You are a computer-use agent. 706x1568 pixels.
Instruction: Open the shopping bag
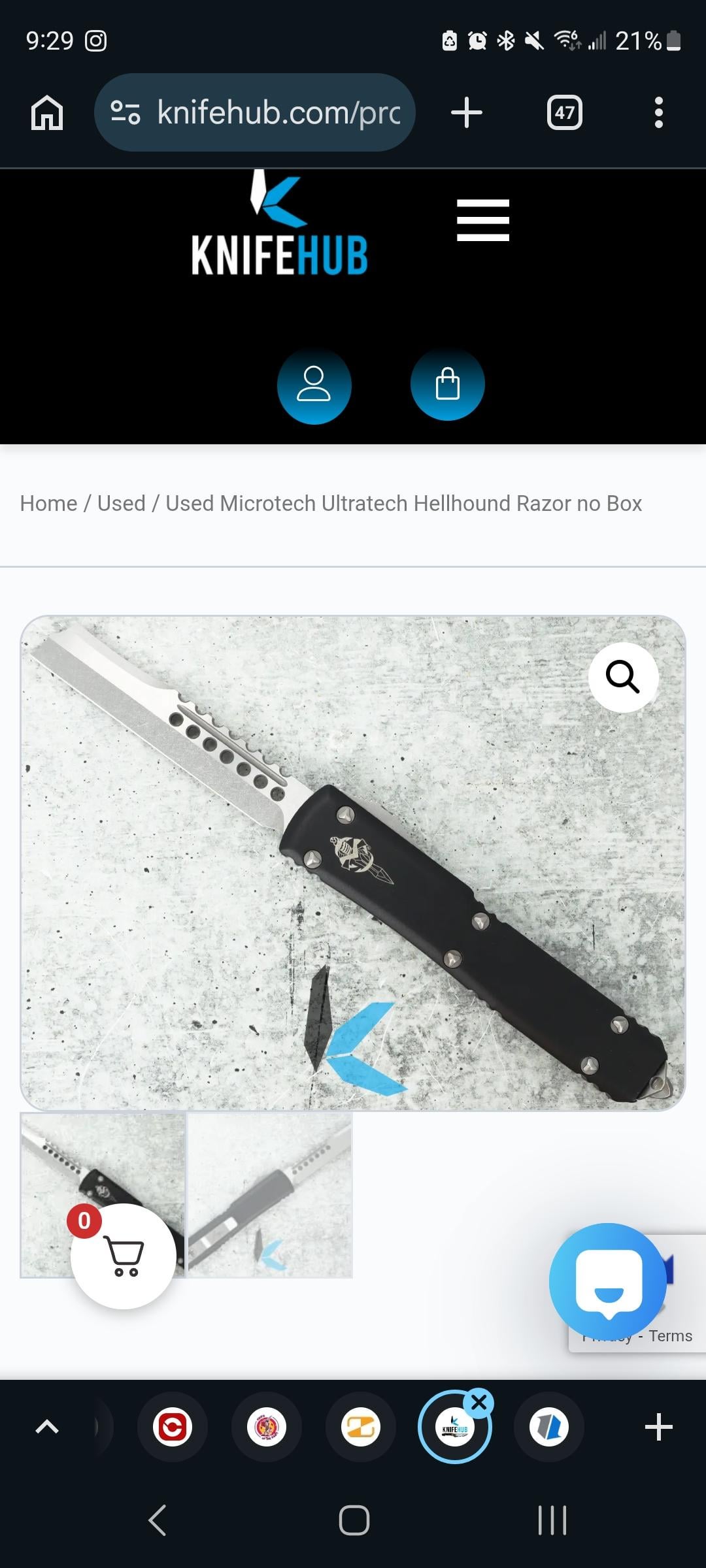[447, 384]
